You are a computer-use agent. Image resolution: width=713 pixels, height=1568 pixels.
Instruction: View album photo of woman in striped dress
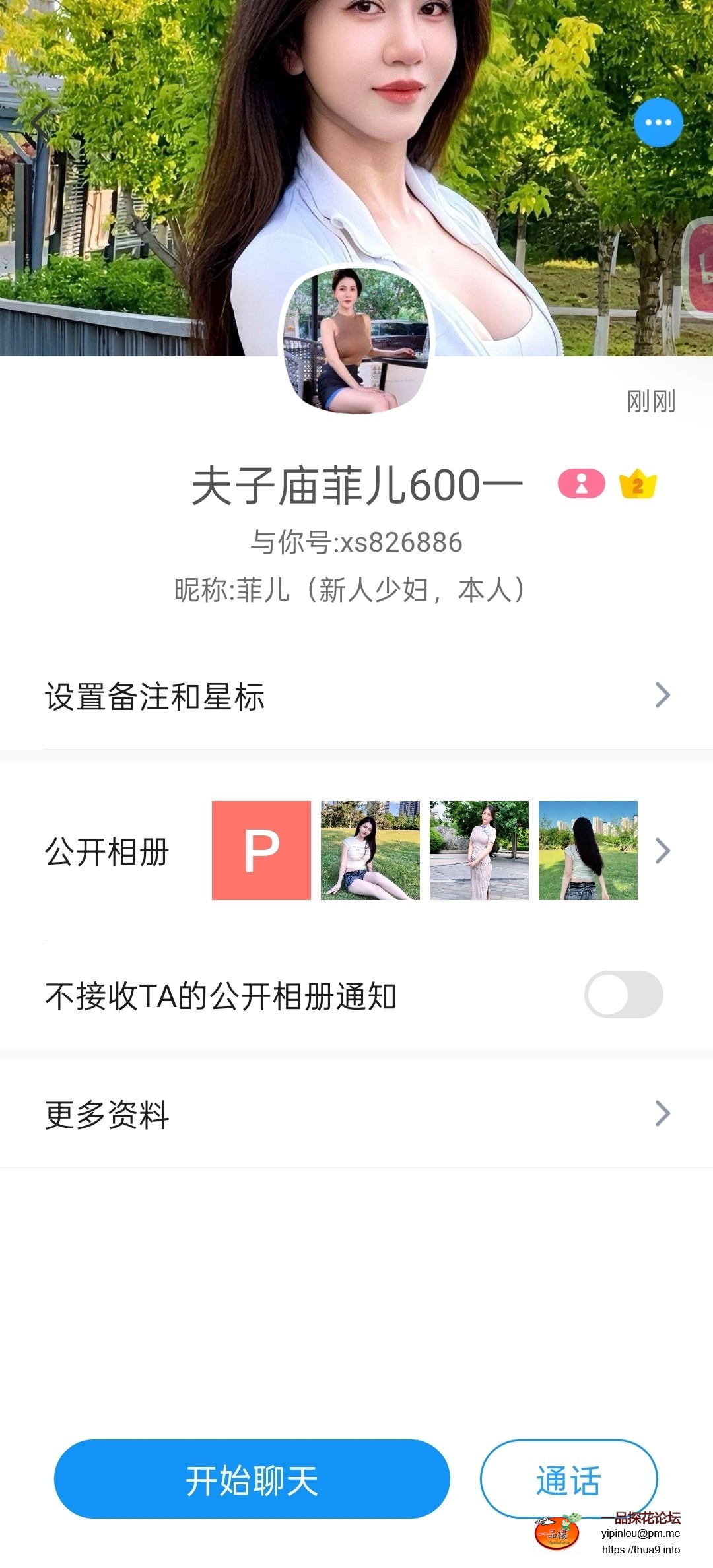(x=479, y=850)
